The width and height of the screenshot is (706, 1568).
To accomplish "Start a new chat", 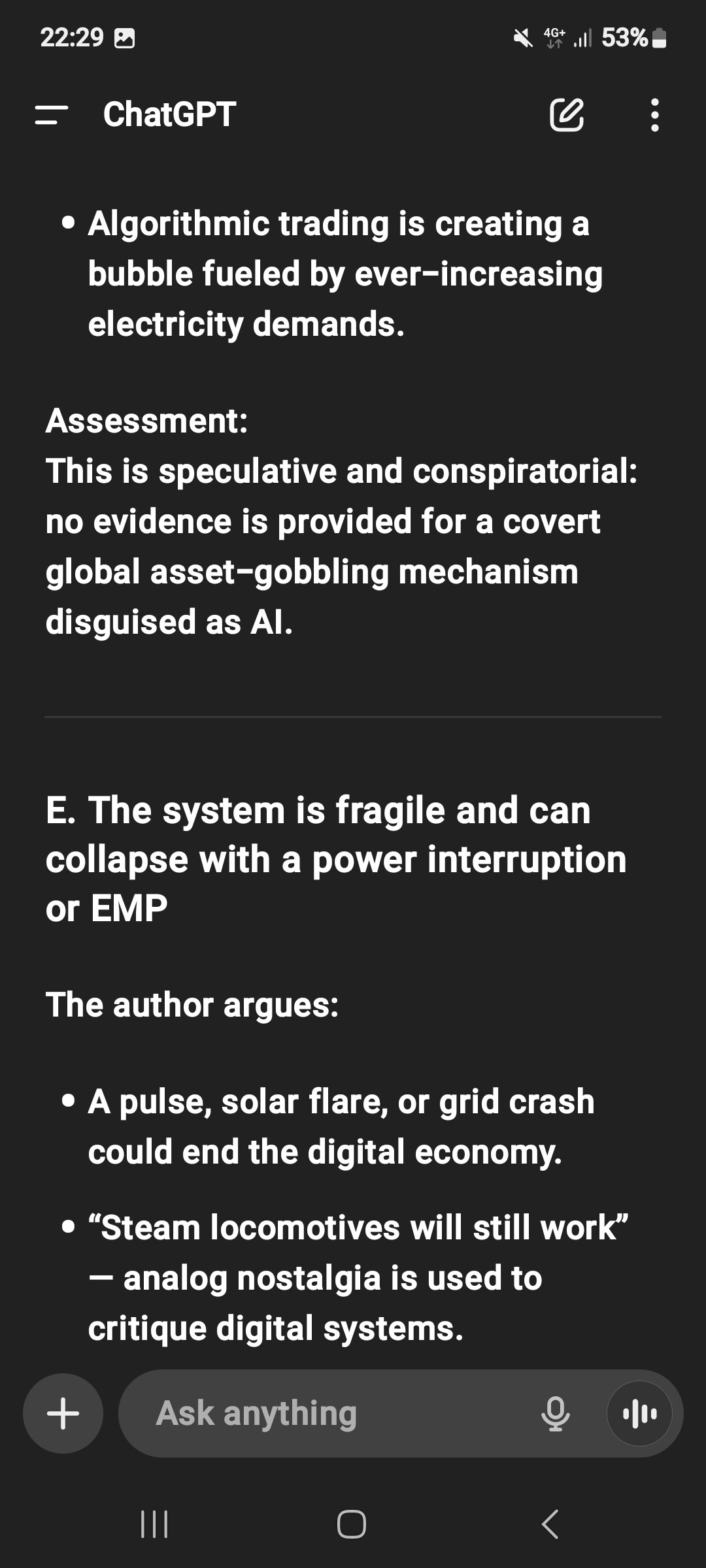I will pyautogui.click(x=566, y=115).
